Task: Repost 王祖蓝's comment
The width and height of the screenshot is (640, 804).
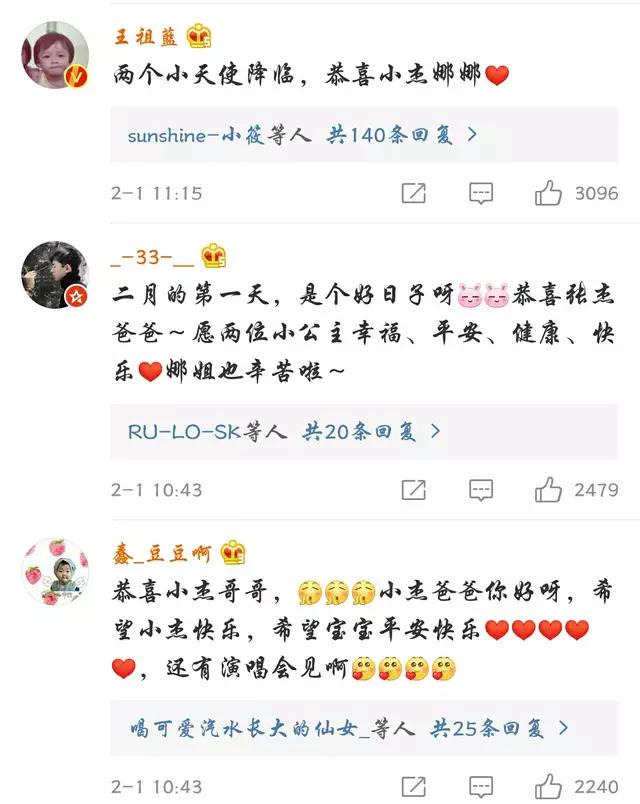Action: [414, 193]
